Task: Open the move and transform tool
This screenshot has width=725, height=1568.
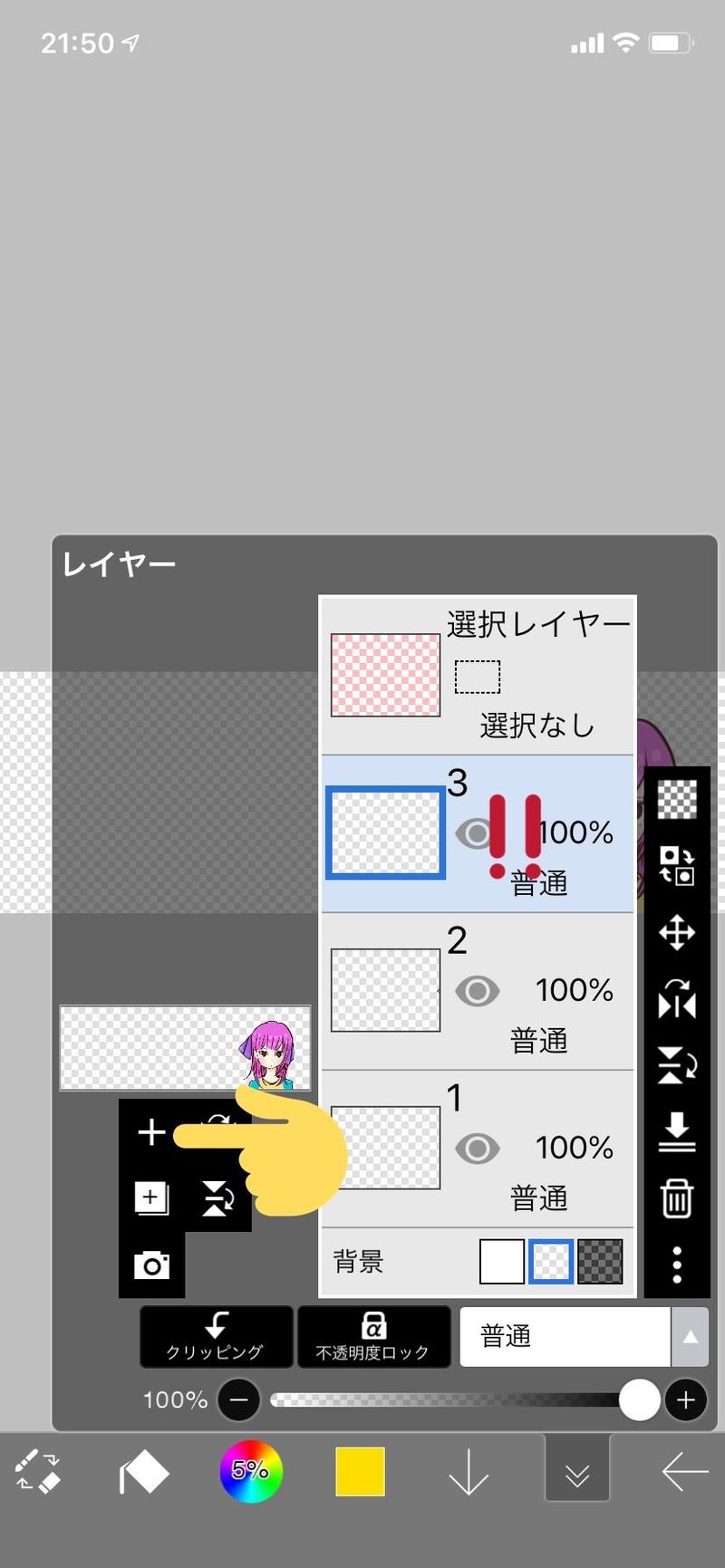Action: 677,932
